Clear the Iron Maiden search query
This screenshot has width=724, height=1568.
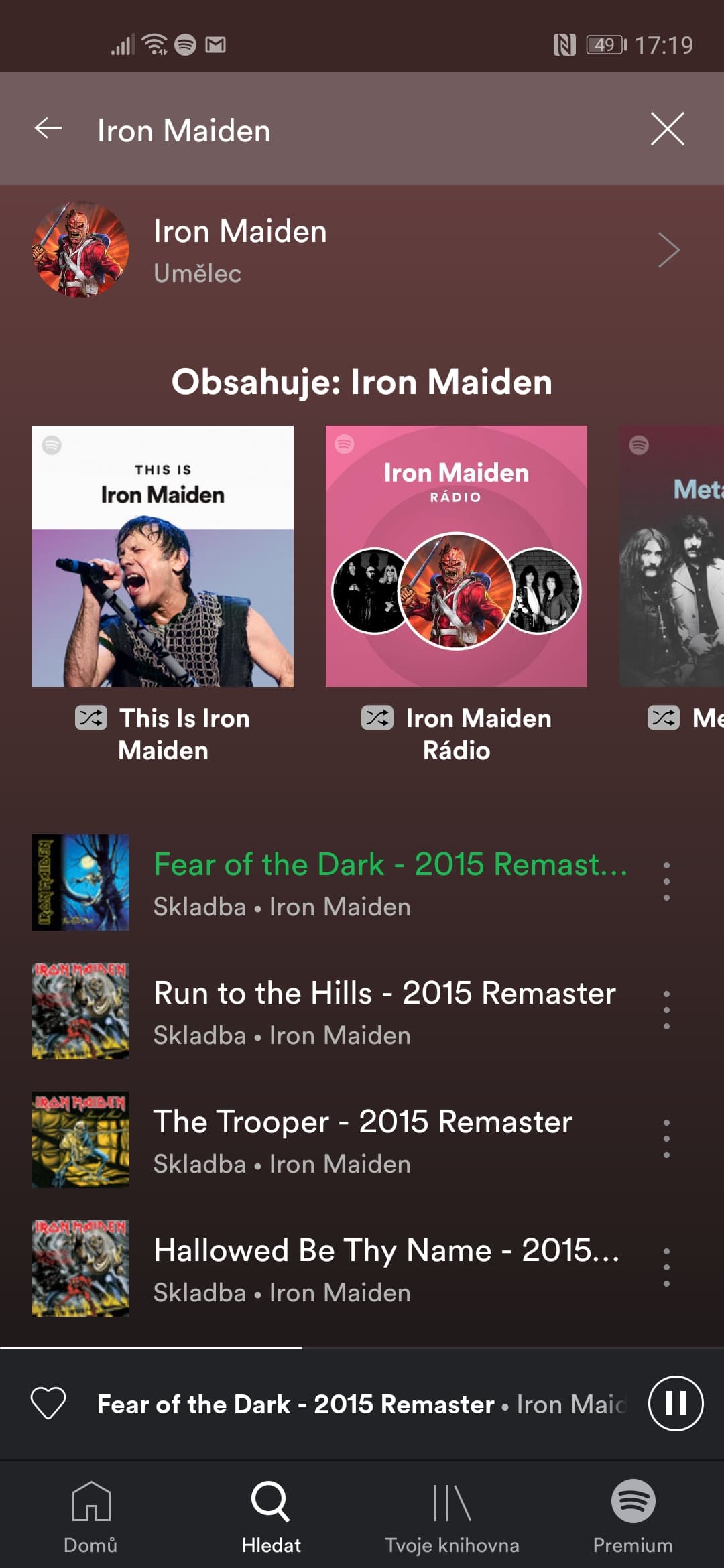(667, 129)
